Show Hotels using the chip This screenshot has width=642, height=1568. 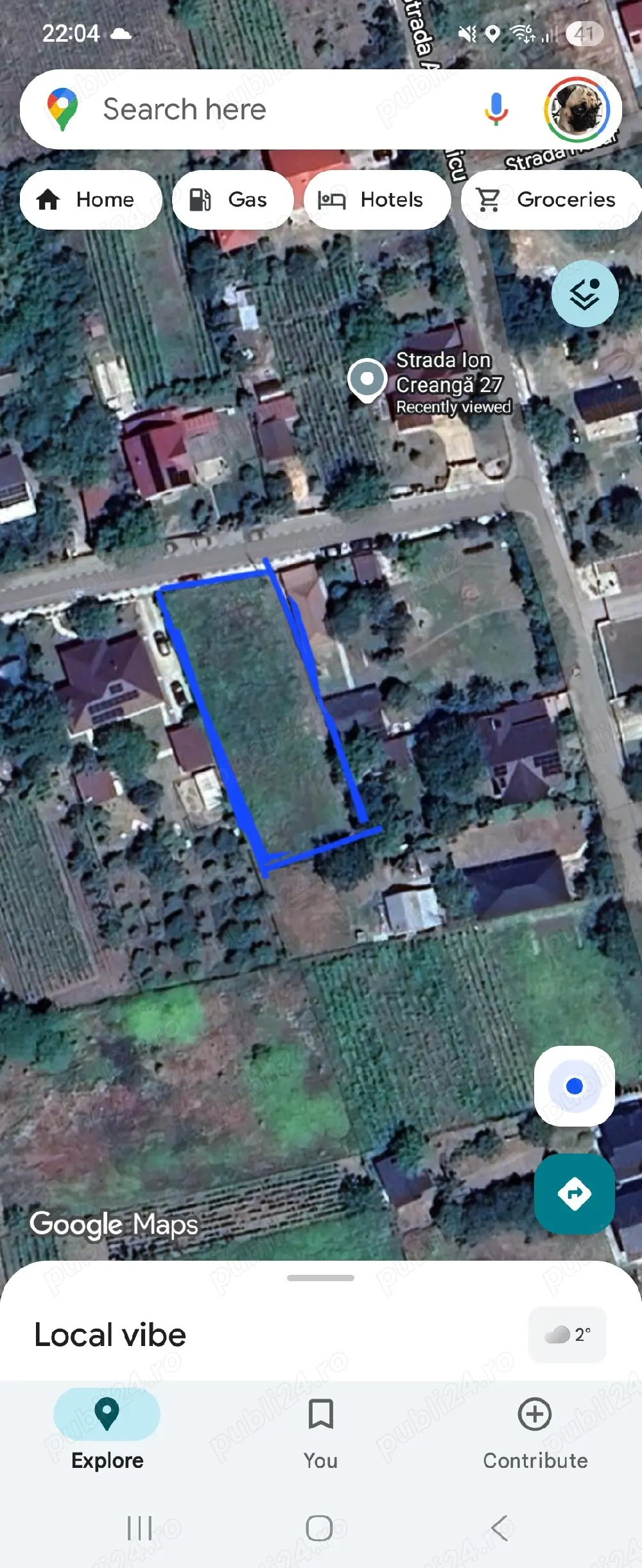[377, 200]
